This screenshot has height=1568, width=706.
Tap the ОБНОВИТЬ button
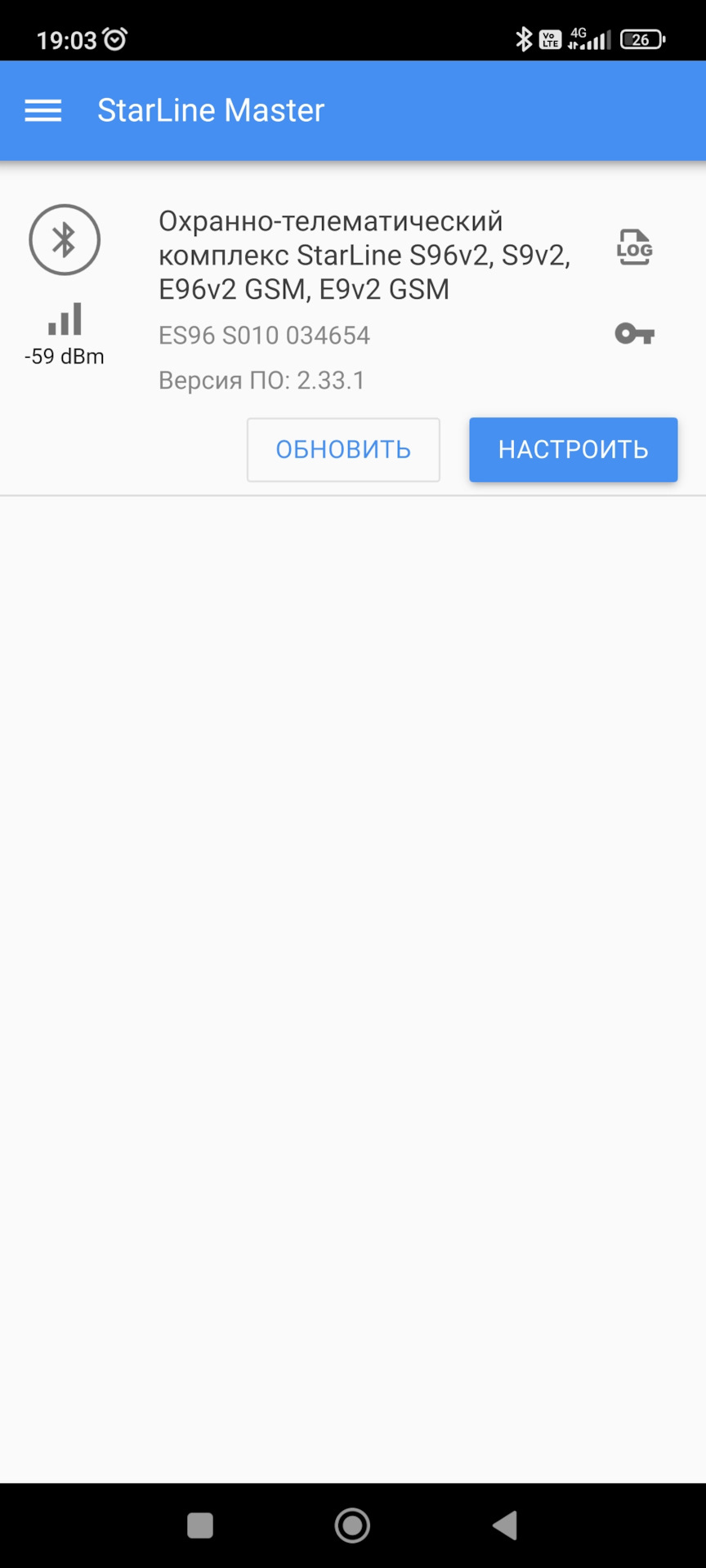coord(343,450)
